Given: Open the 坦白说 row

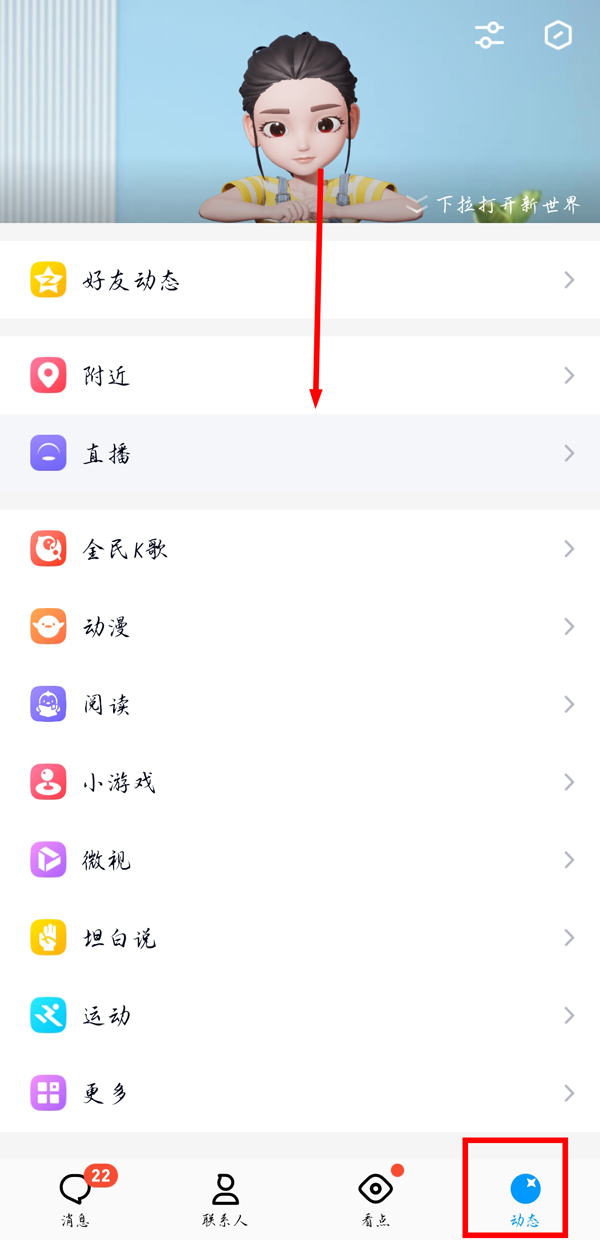Looking at the screenshot, I should [x=300, y=938].
